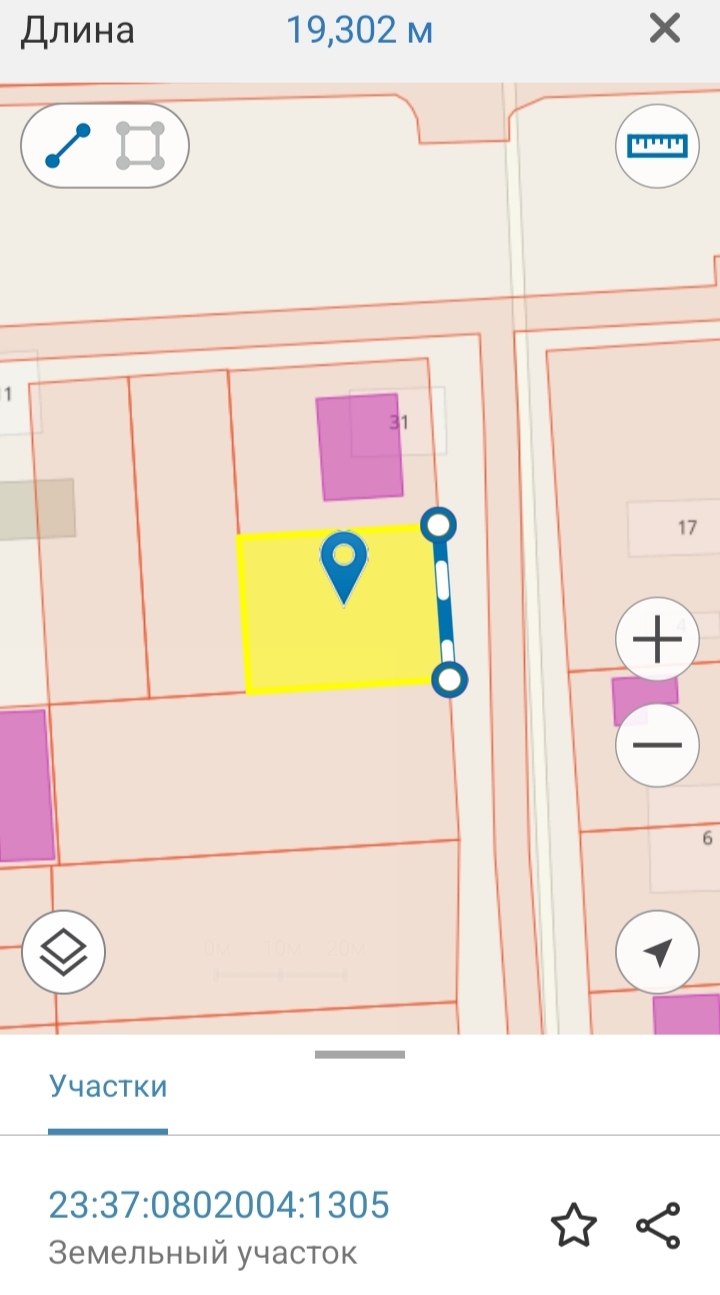Zoom in the map with plus
Viewport: 720px width, 1295px height.
(657, 640)
